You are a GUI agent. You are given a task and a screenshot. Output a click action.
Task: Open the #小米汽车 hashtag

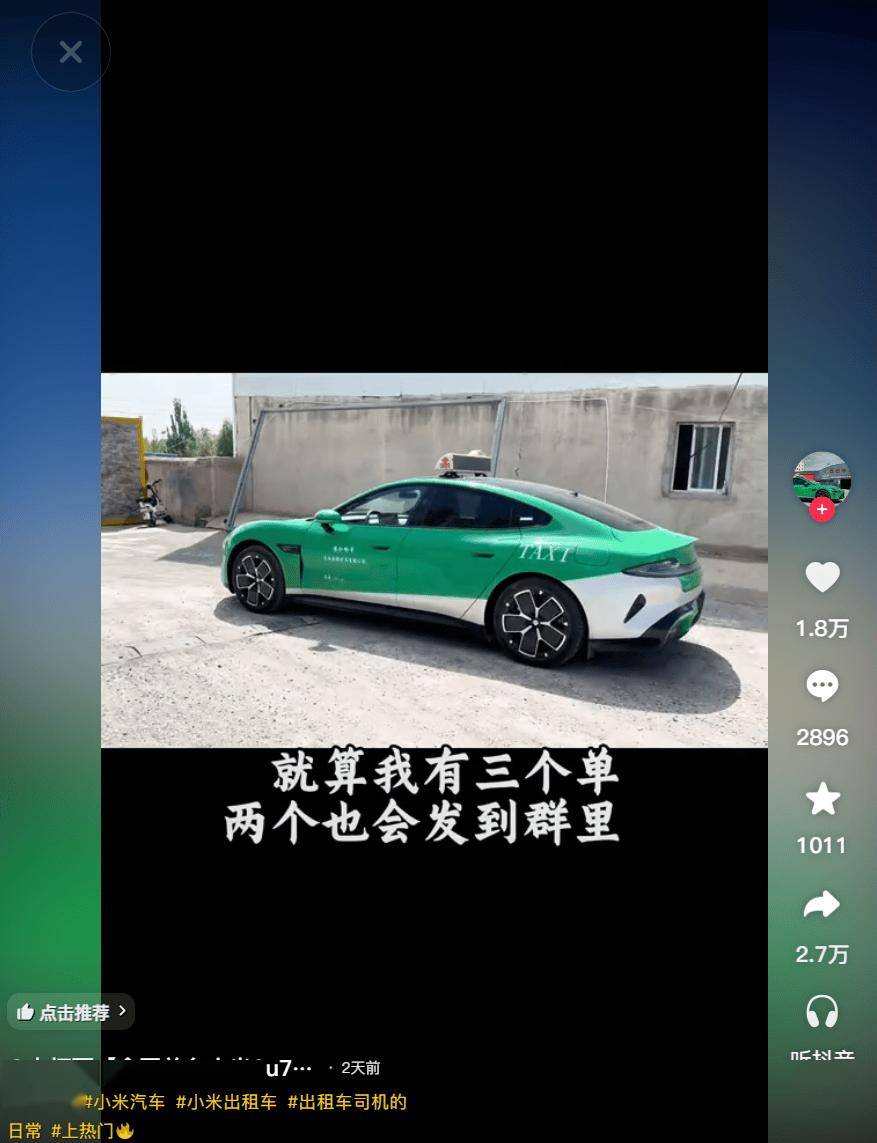124,1102
